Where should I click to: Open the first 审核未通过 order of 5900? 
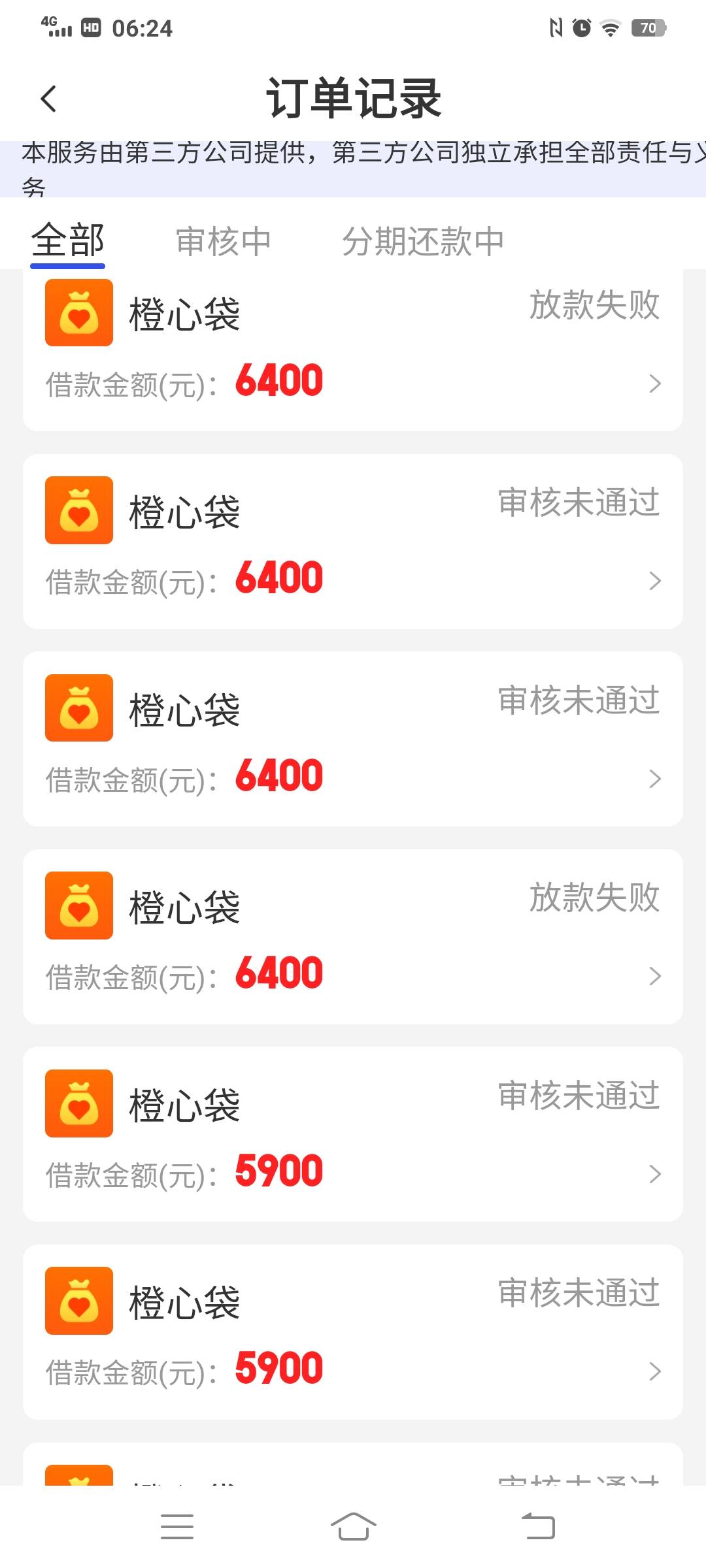(x=353, y=1134)
